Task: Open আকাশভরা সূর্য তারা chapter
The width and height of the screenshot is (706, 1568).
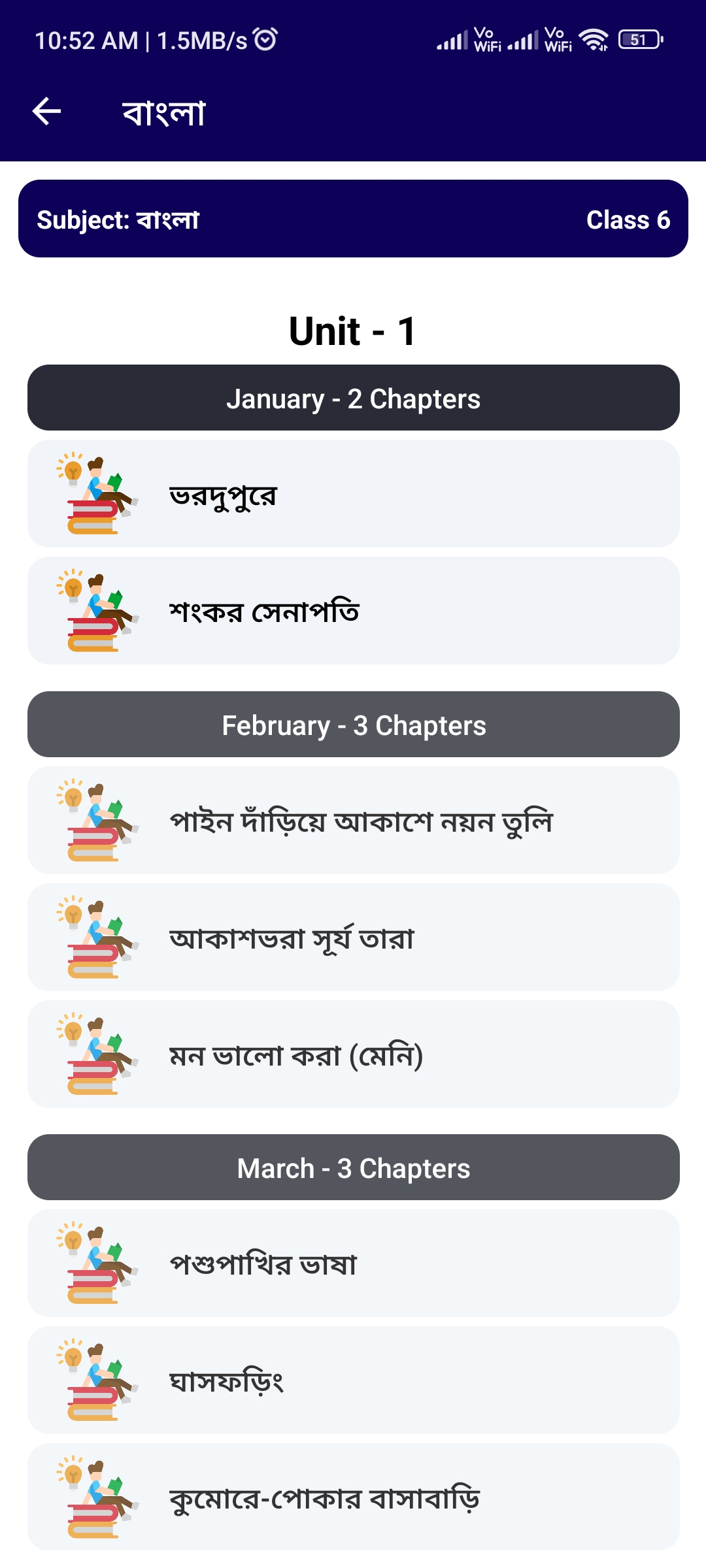Action: [353, 938]
